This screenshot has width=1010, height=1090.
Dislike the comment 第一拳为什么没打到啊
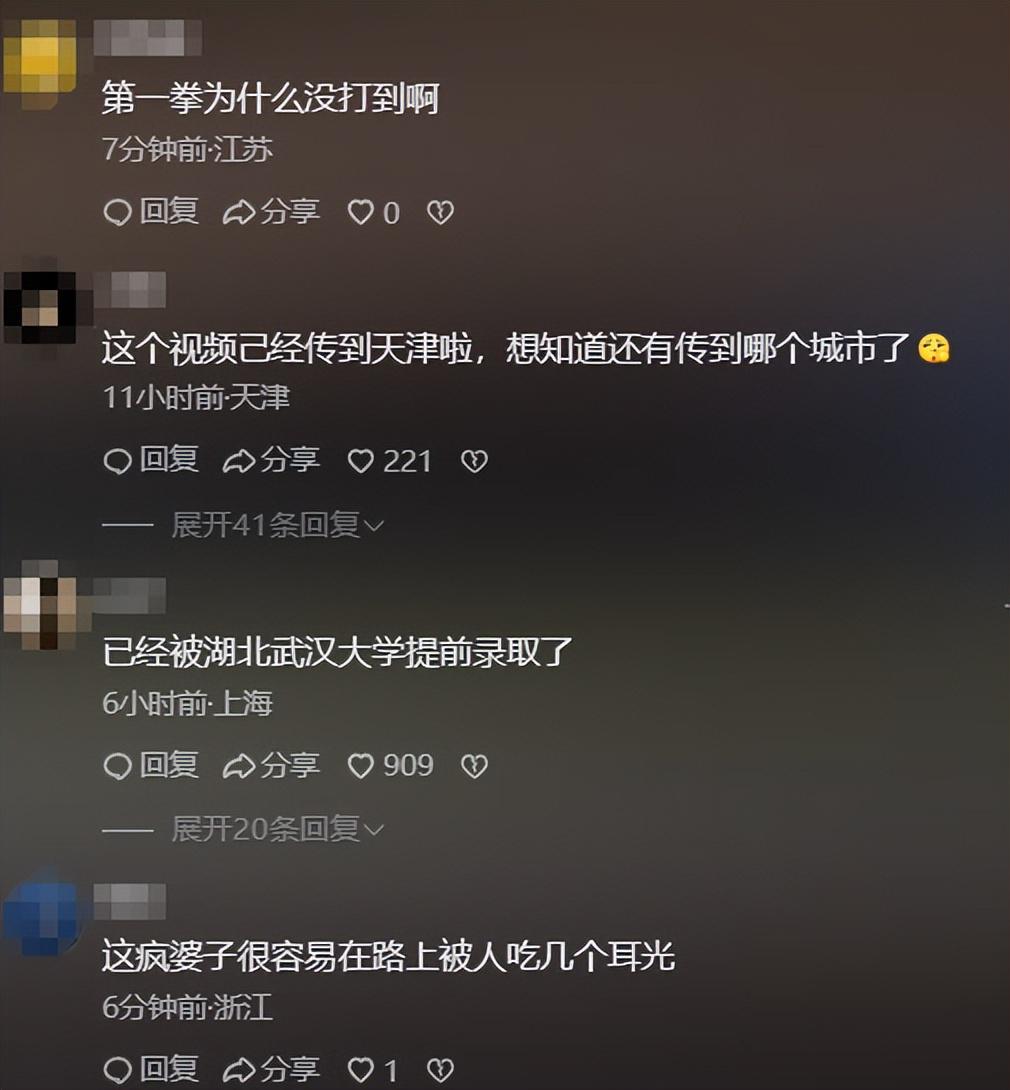coord(441,212)
